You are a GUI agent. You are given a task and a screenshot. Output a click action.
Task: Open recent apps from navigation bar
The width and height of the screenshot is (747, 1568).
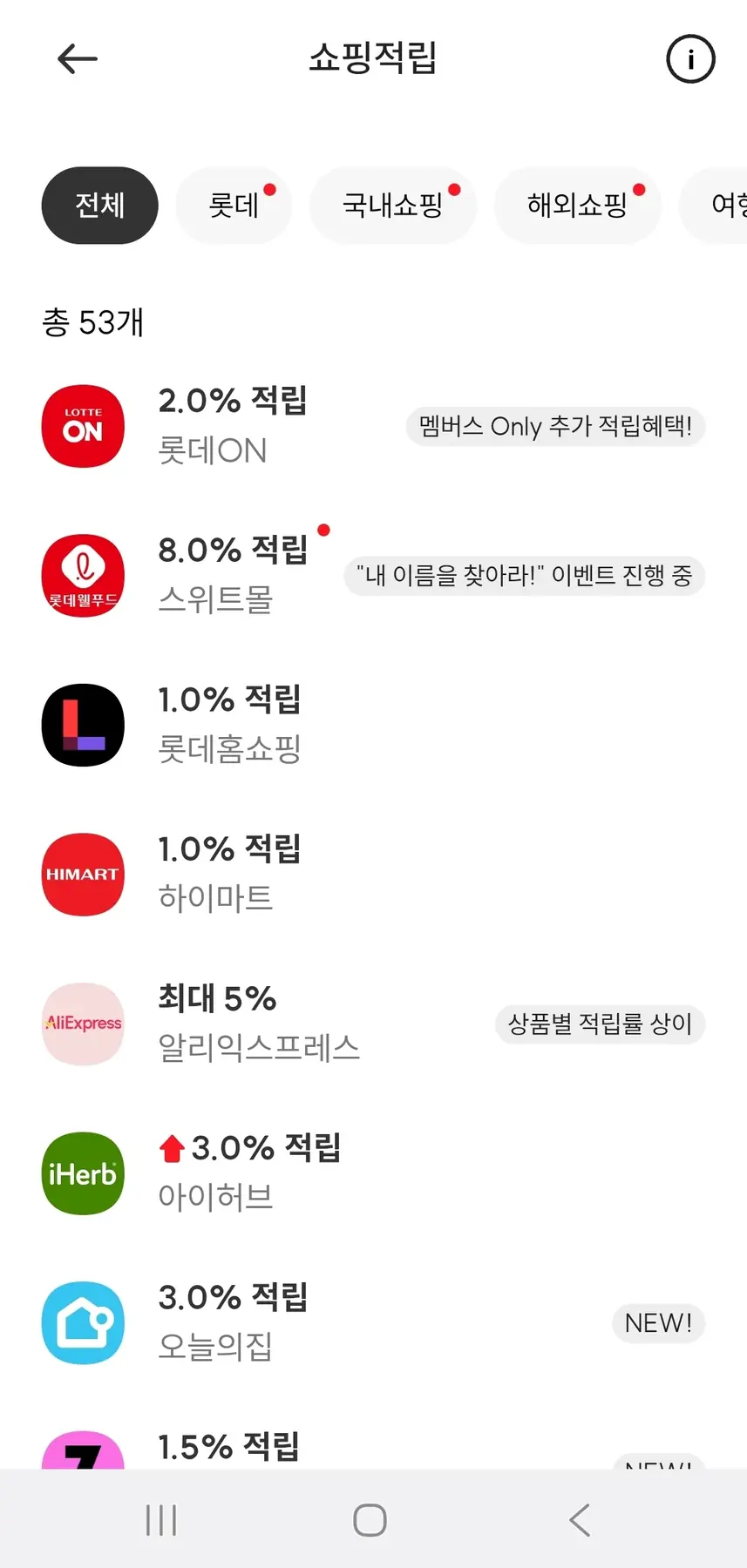coord(161,1520)
